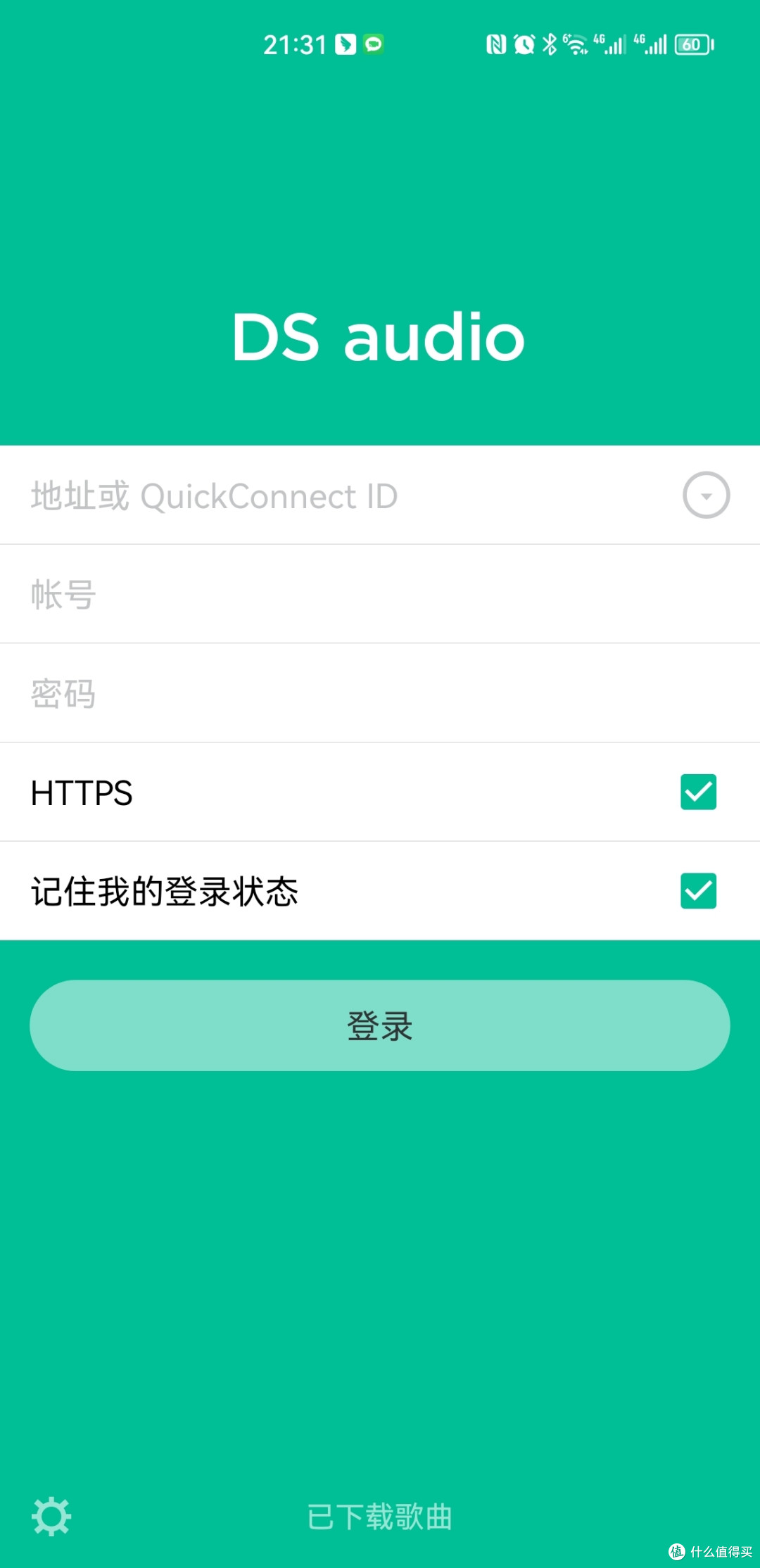Tap the alarm clock status icon
The height and width of the screenshot is (1568, 760).
pyautogui.click(x=523, y=44)
